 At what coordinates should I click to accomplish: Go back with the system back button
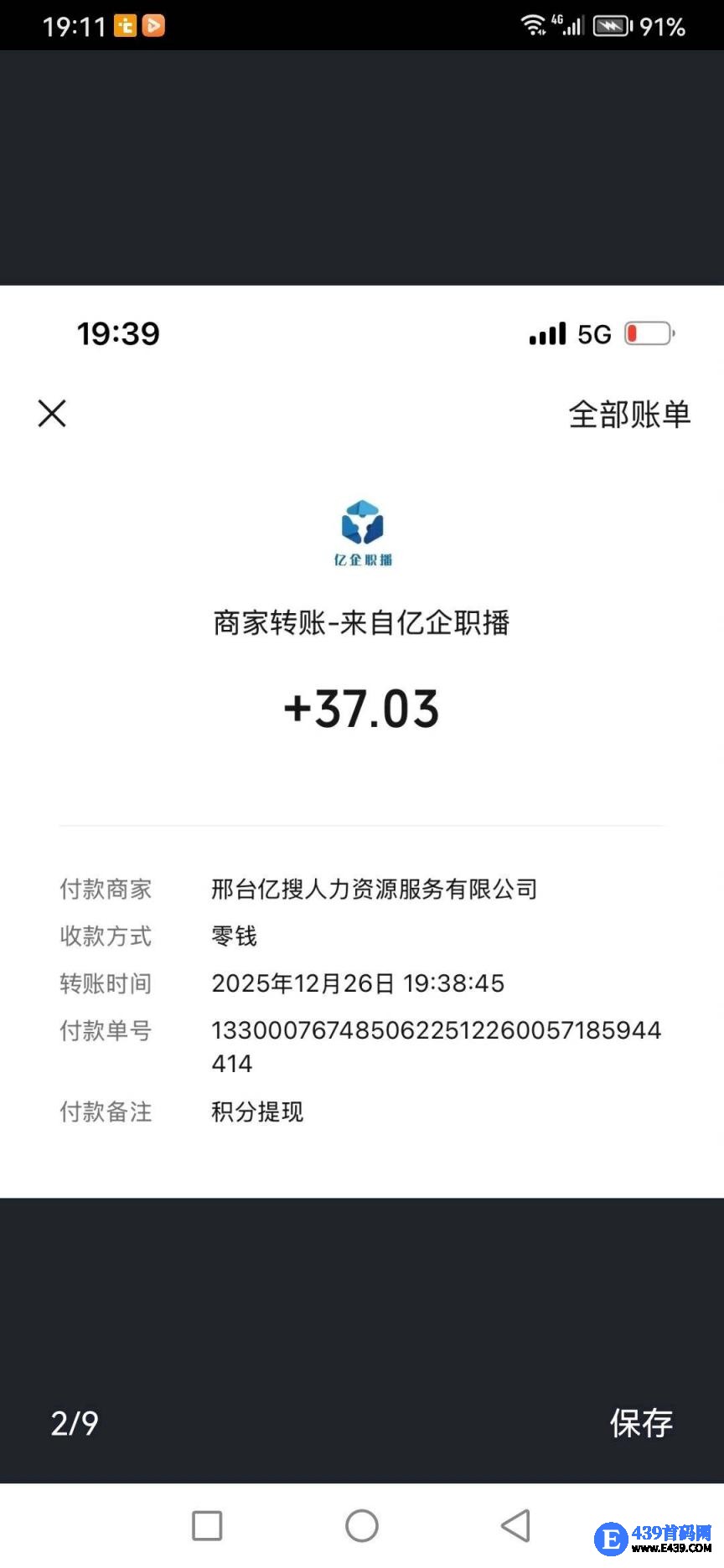pyautogui.click(x=516, y=1525)
